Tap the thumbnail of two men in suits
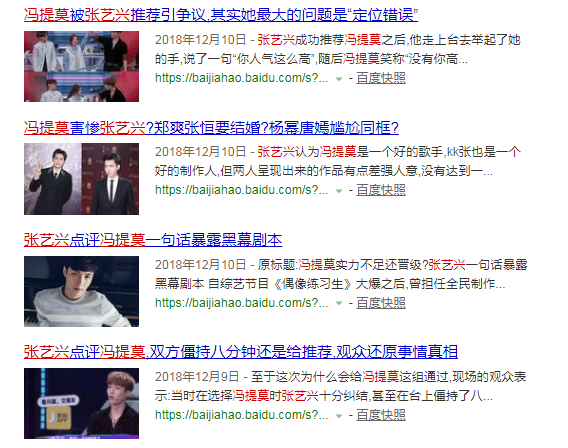Screen dimensions: 568x448 pos(82,179)
